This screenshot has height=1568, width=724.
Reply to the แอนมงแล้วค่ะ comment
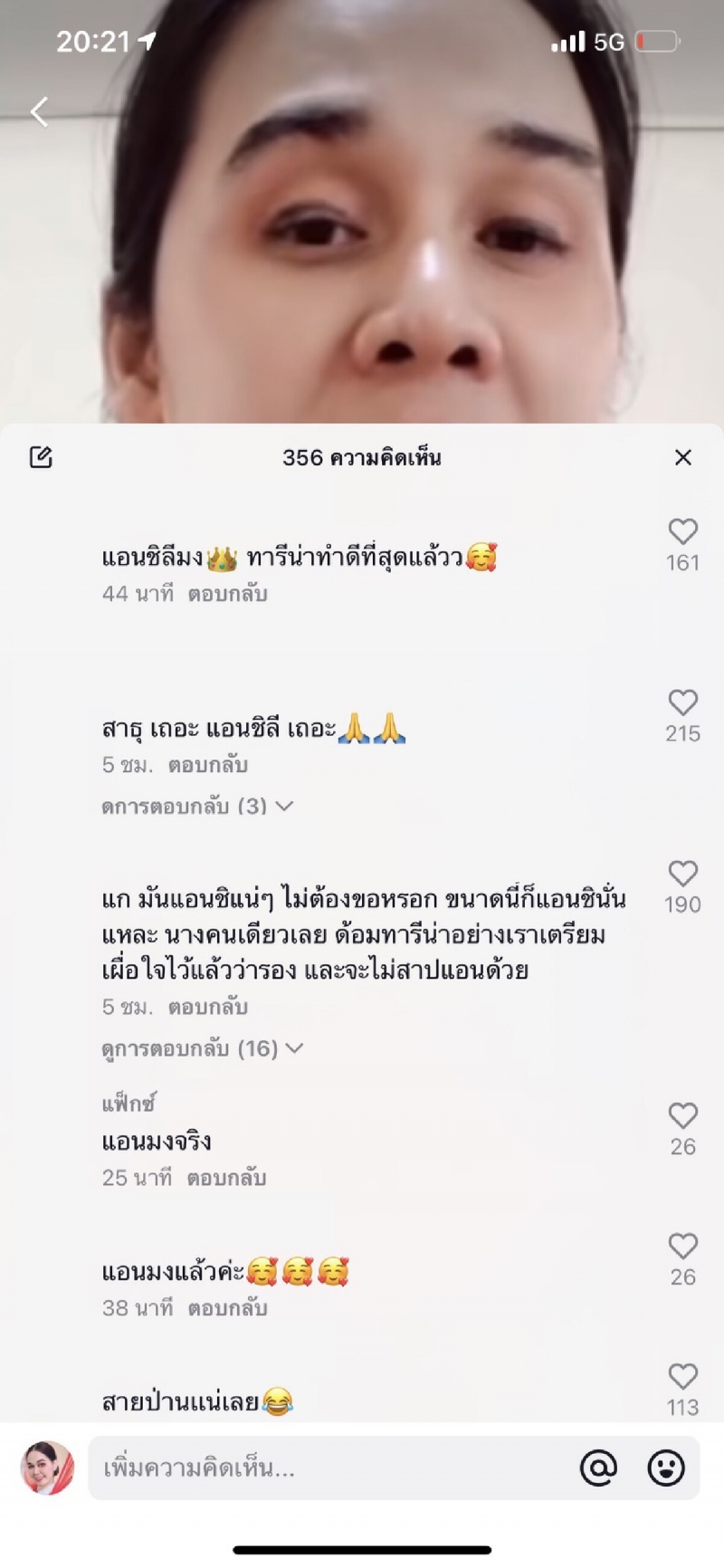pyautogui.click(x=227, y=1309)
